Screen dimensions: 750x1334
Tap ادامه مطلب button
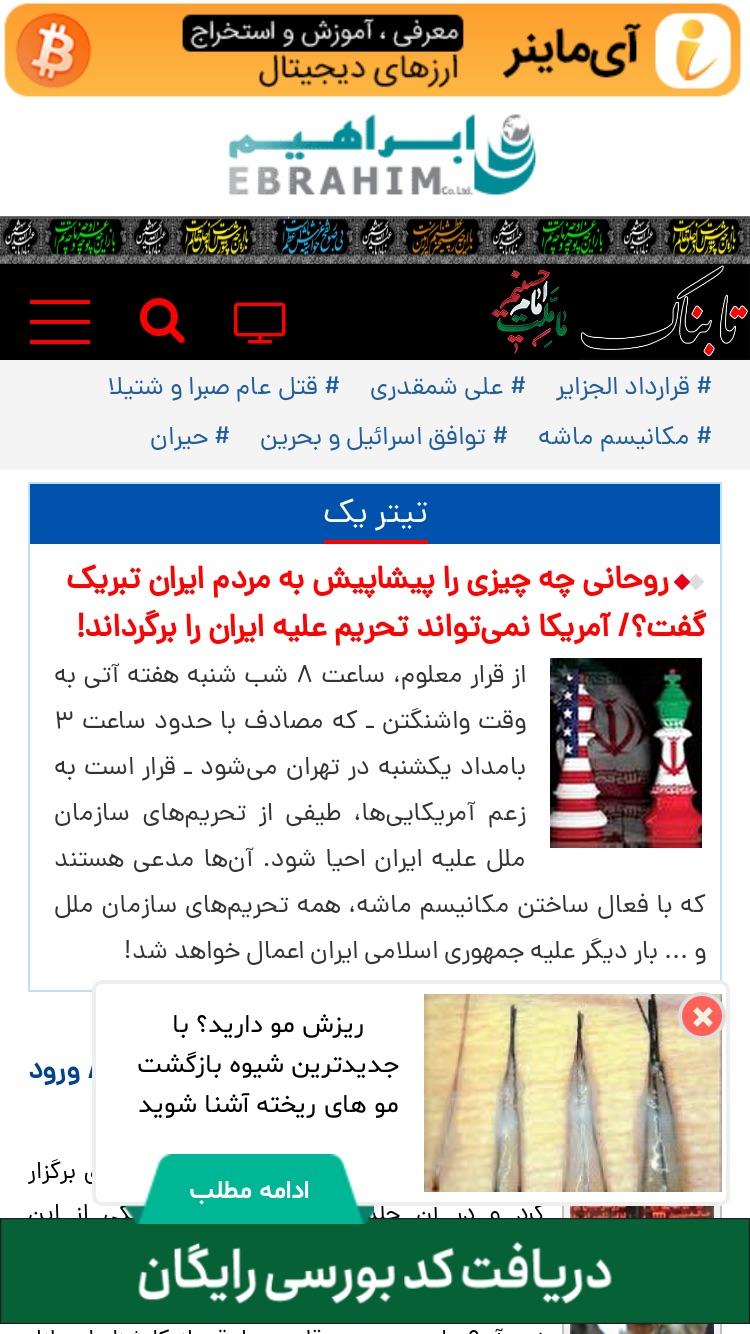[249, 1190]
